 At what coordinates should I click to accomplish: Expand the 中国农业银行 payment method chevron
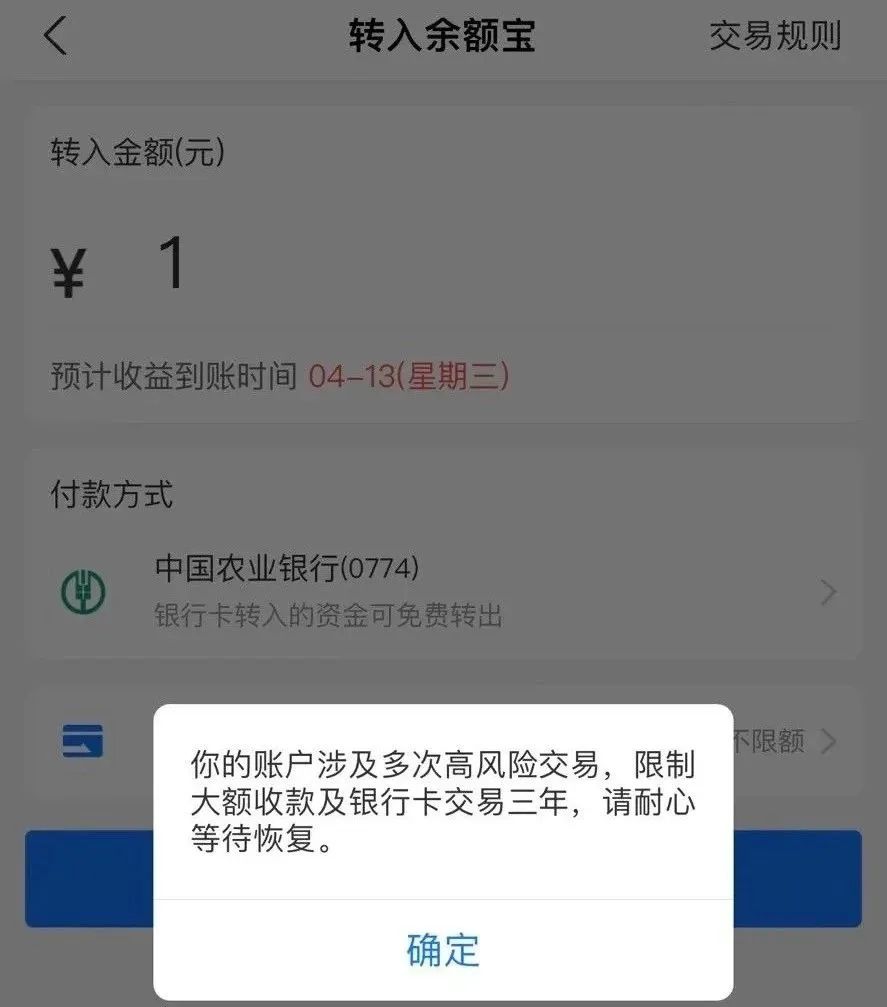point(828,591)
